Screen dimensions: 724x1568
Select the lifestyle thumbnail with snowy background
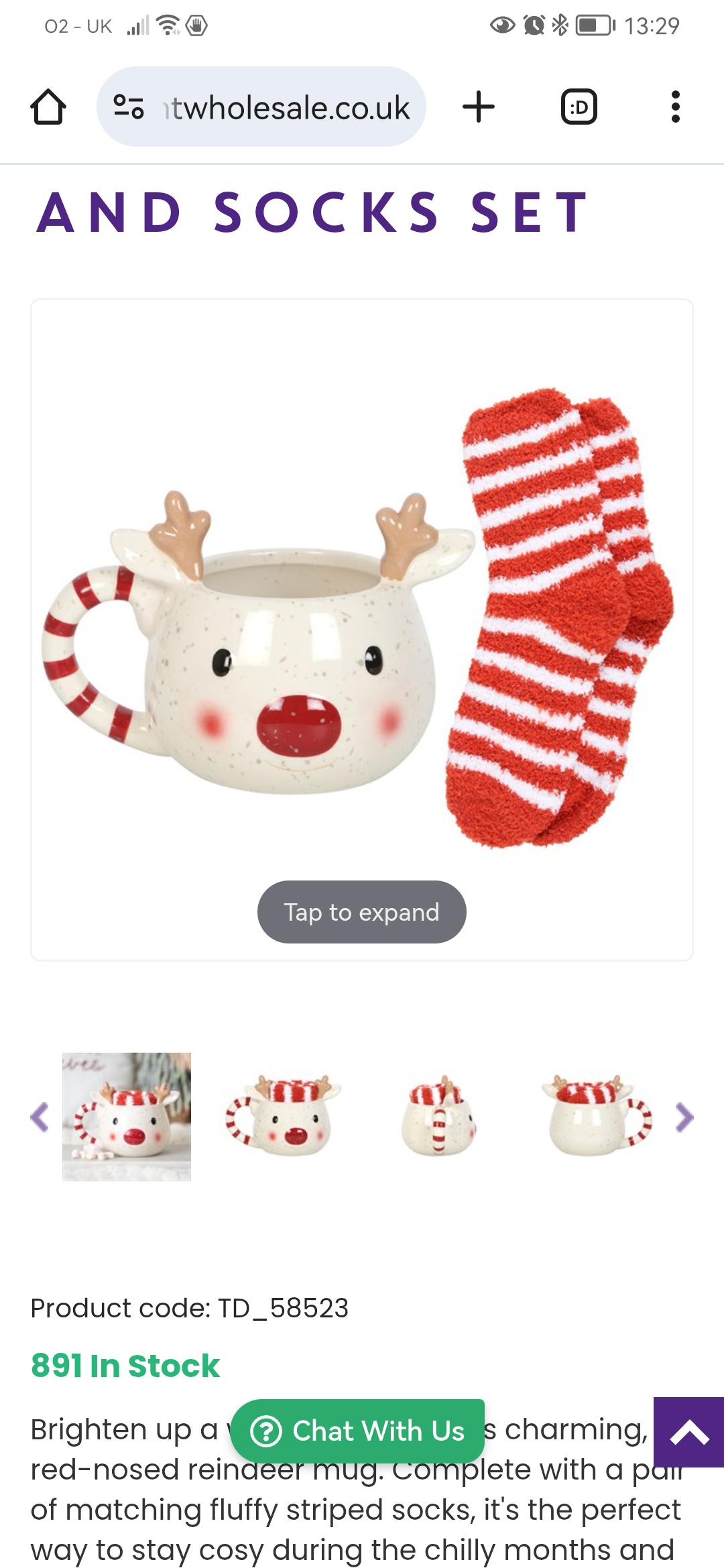point(127,1117)
